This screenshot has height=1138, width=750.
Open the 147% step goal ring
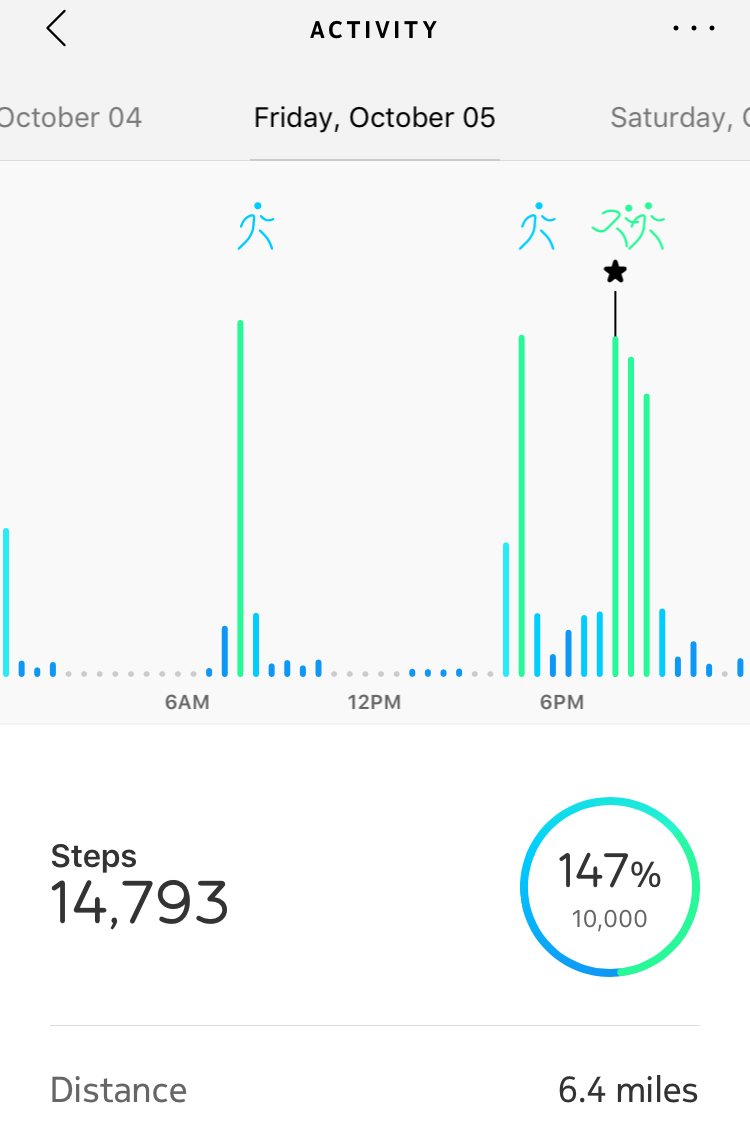(610, 886)
